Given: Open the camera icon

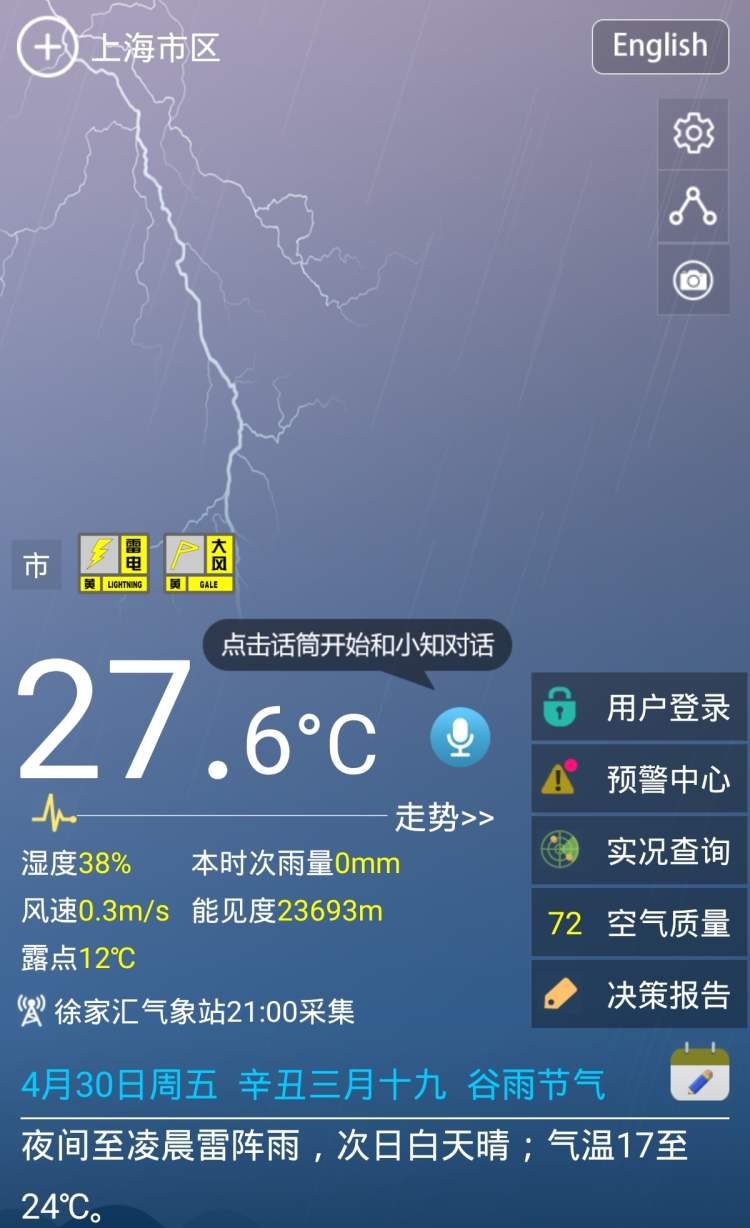Looking at the screenshot, I should tap(693, 280).
